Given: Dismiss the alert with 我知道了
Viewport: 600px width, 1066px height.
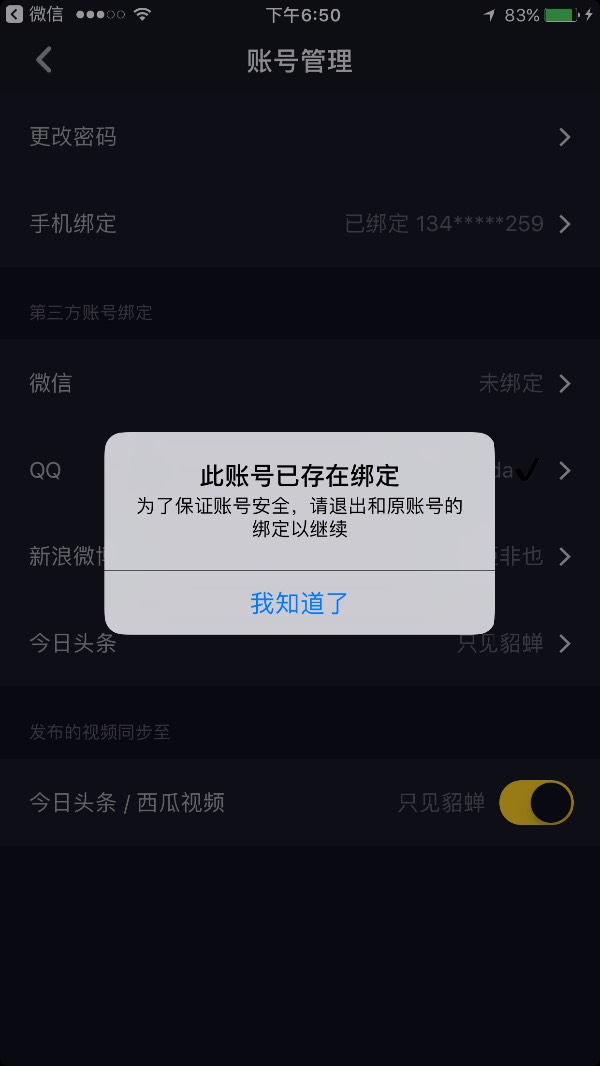Looking at the screenshot, I should pyautogui.click(x=300, y=603).
